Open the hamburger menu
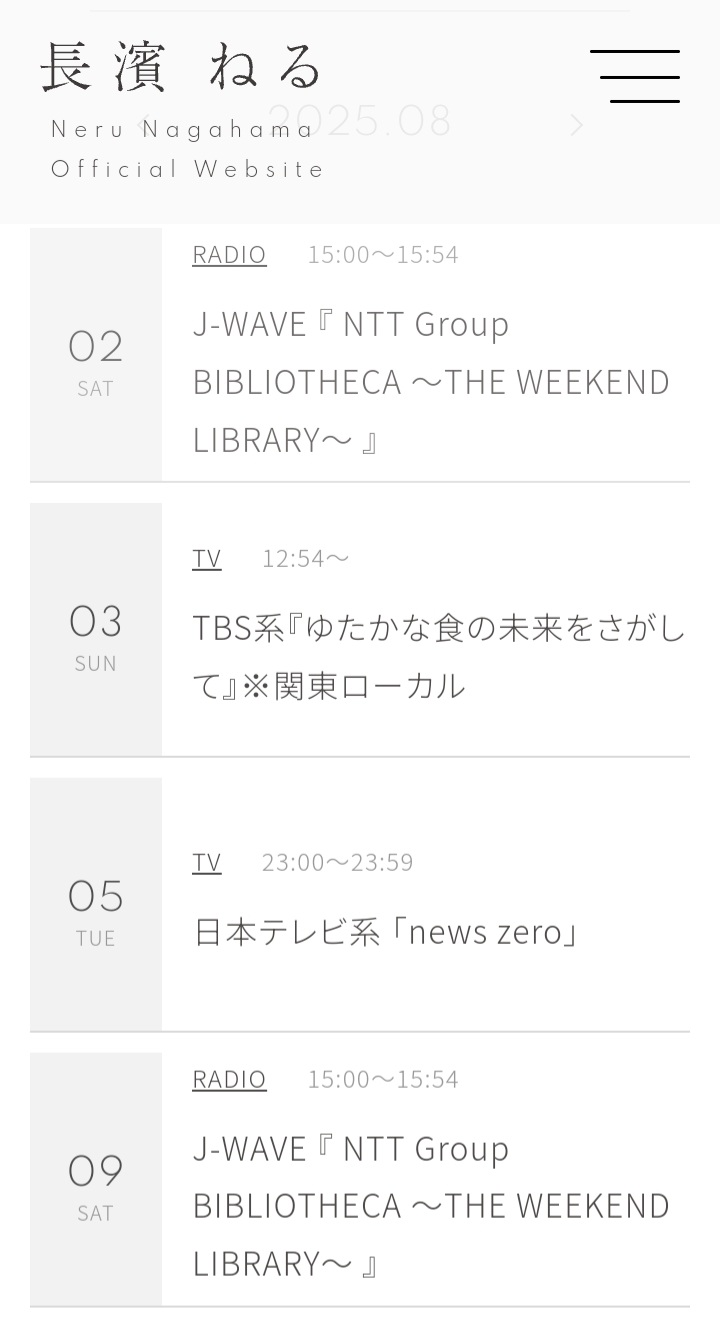This screenshot has width=720, height=1320. [x=635, y=76]
